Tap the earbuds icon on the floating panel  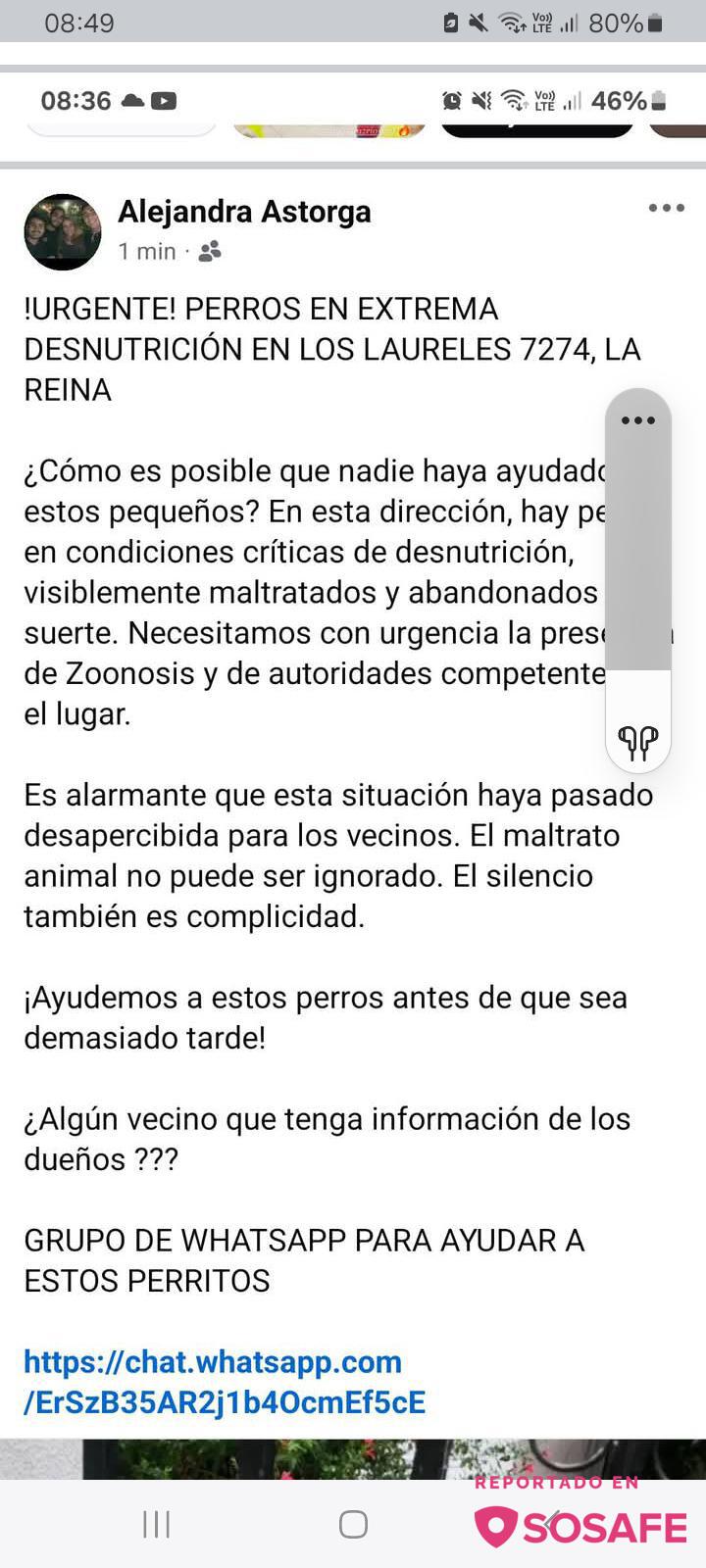[638, 741]
